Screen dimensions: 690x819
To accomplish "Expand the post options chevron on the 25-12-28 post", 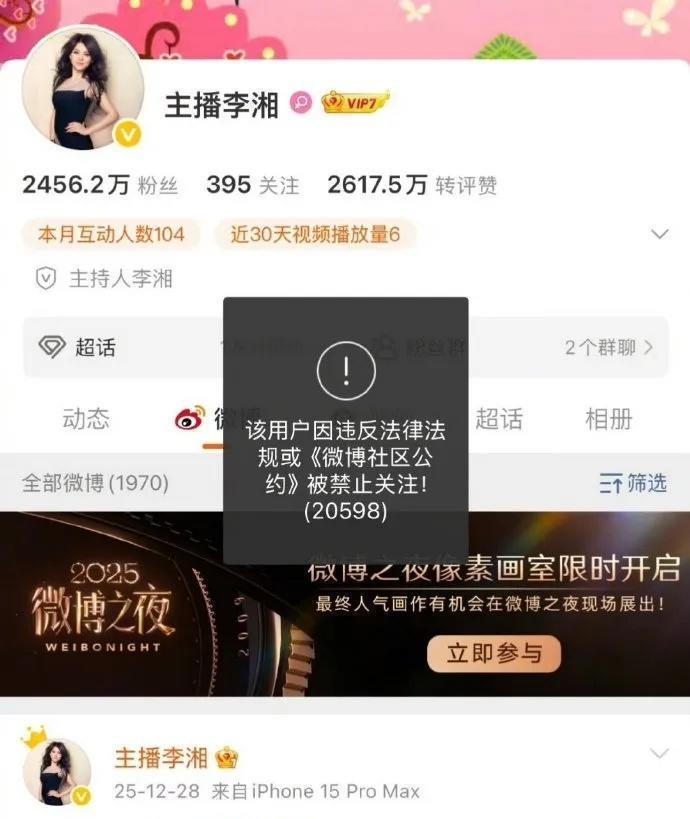I will 659,753.
